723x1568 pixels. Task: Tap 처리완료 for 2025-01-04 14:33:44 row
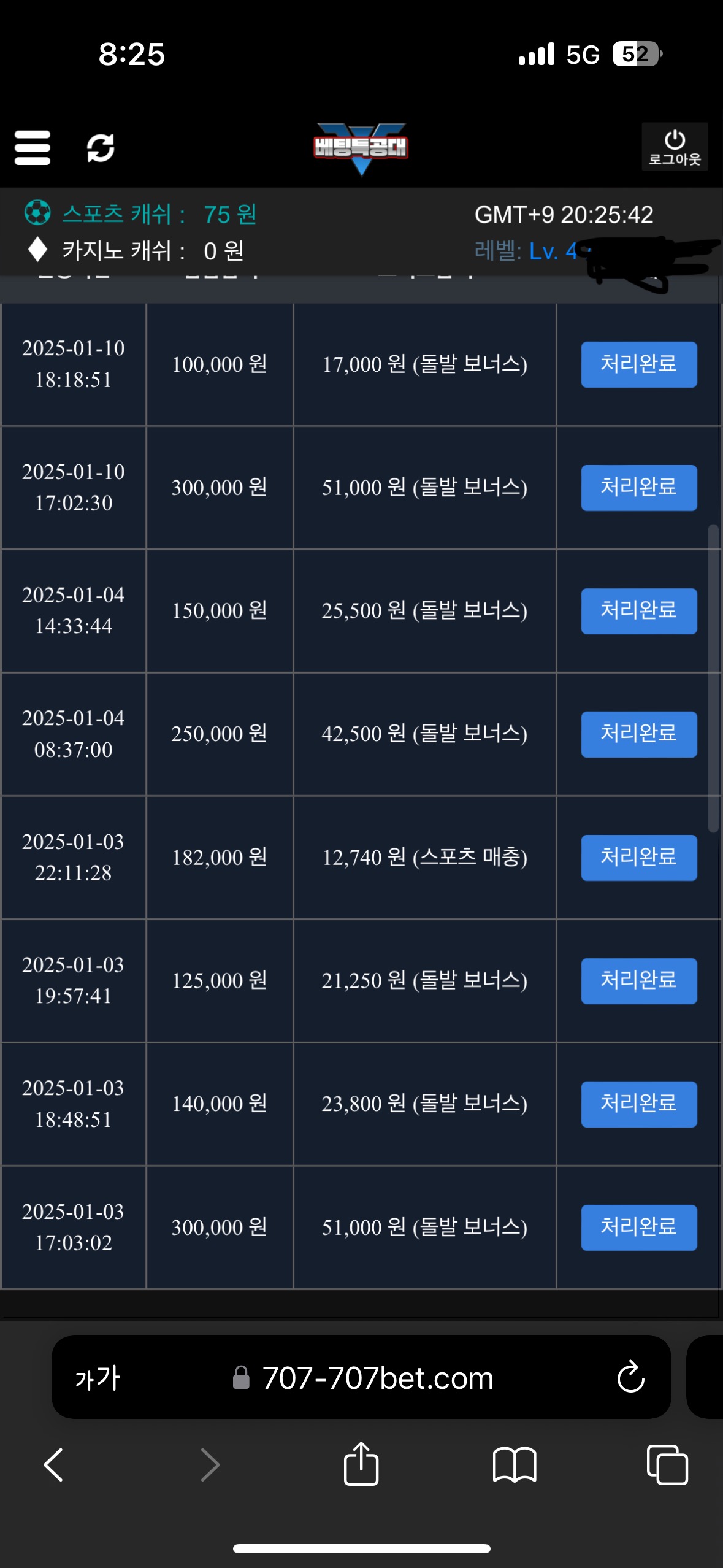638,611
